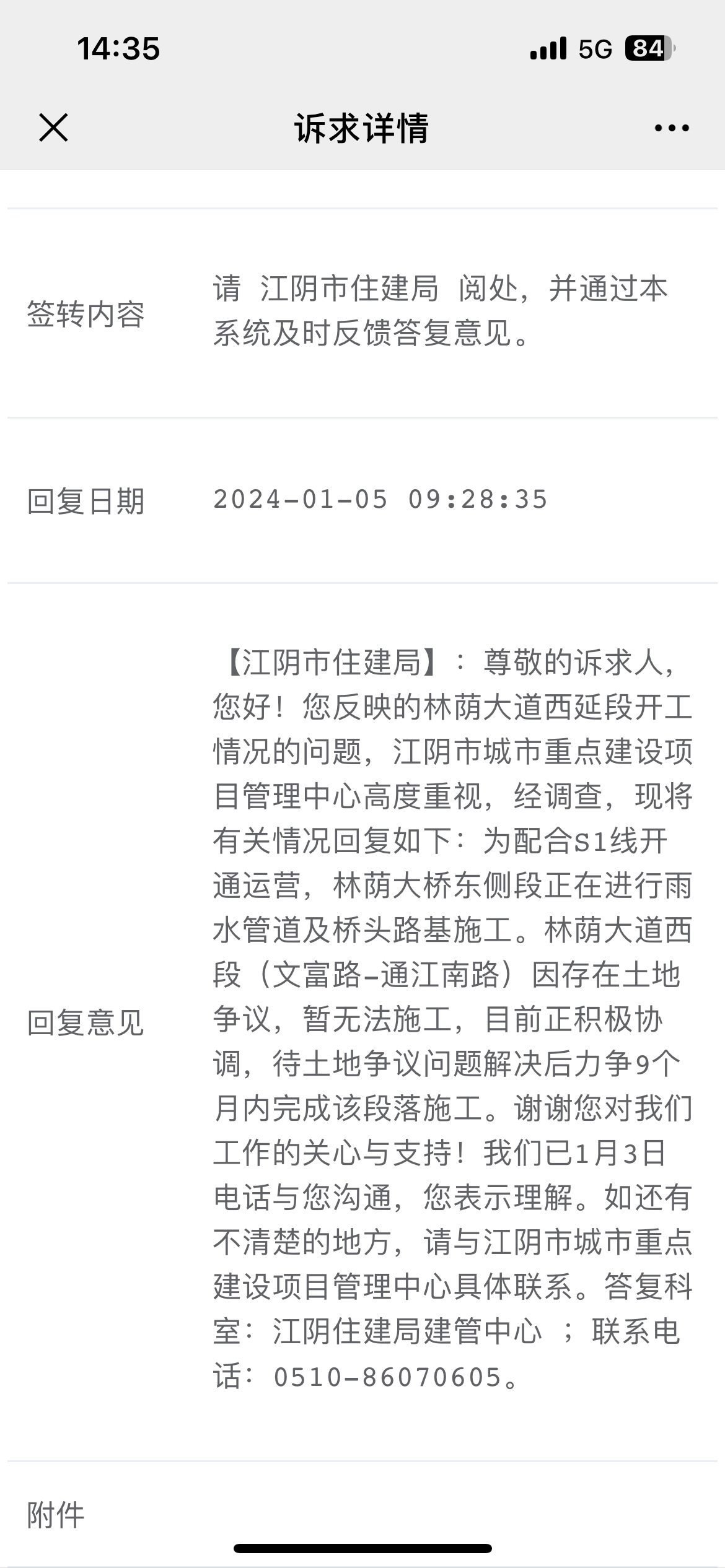Screen dimensions: 725x1568
Task: Close the 诉求详情 page
Action: click(53, 128)
